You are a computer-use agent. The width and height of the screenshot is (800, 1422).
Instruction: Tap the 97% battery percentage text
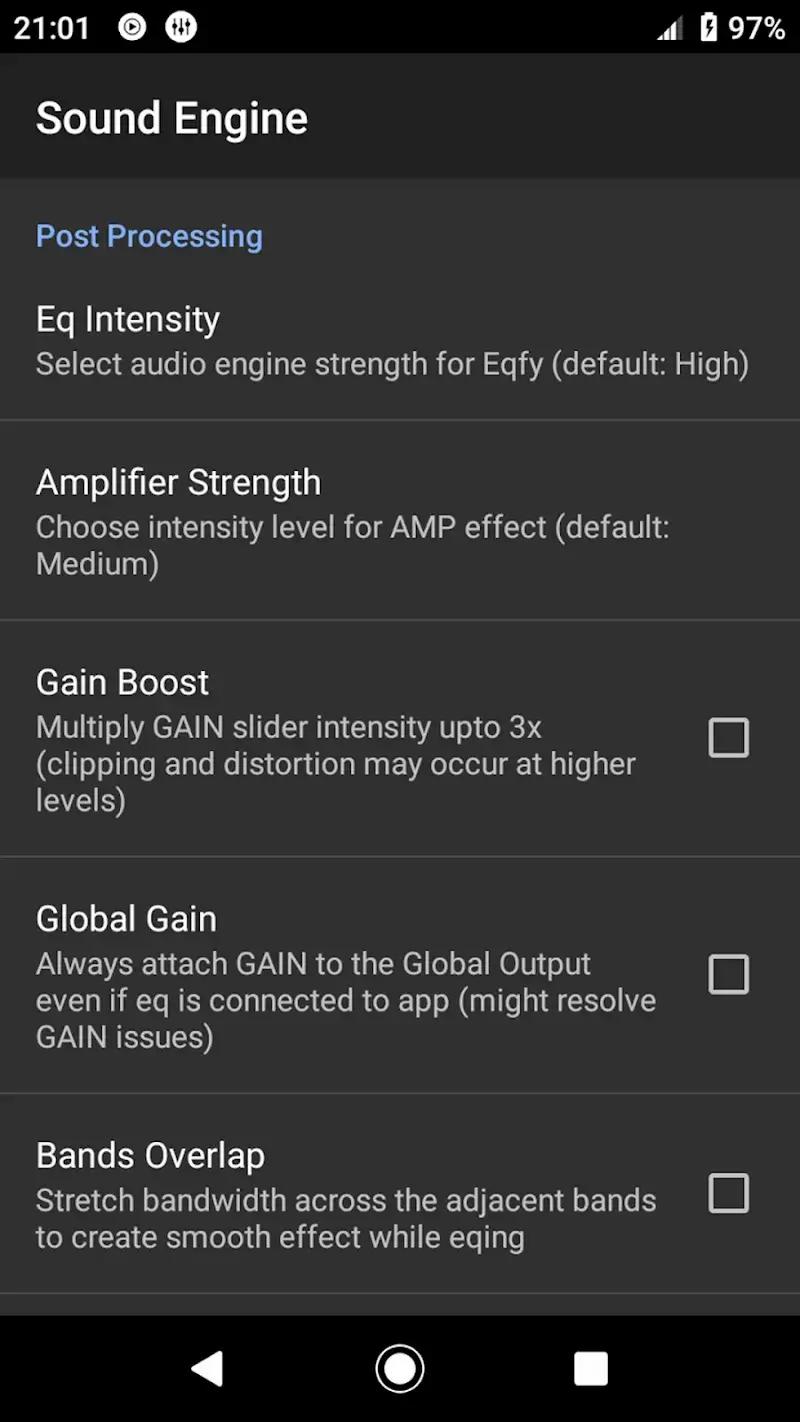(x=757, y=27)
